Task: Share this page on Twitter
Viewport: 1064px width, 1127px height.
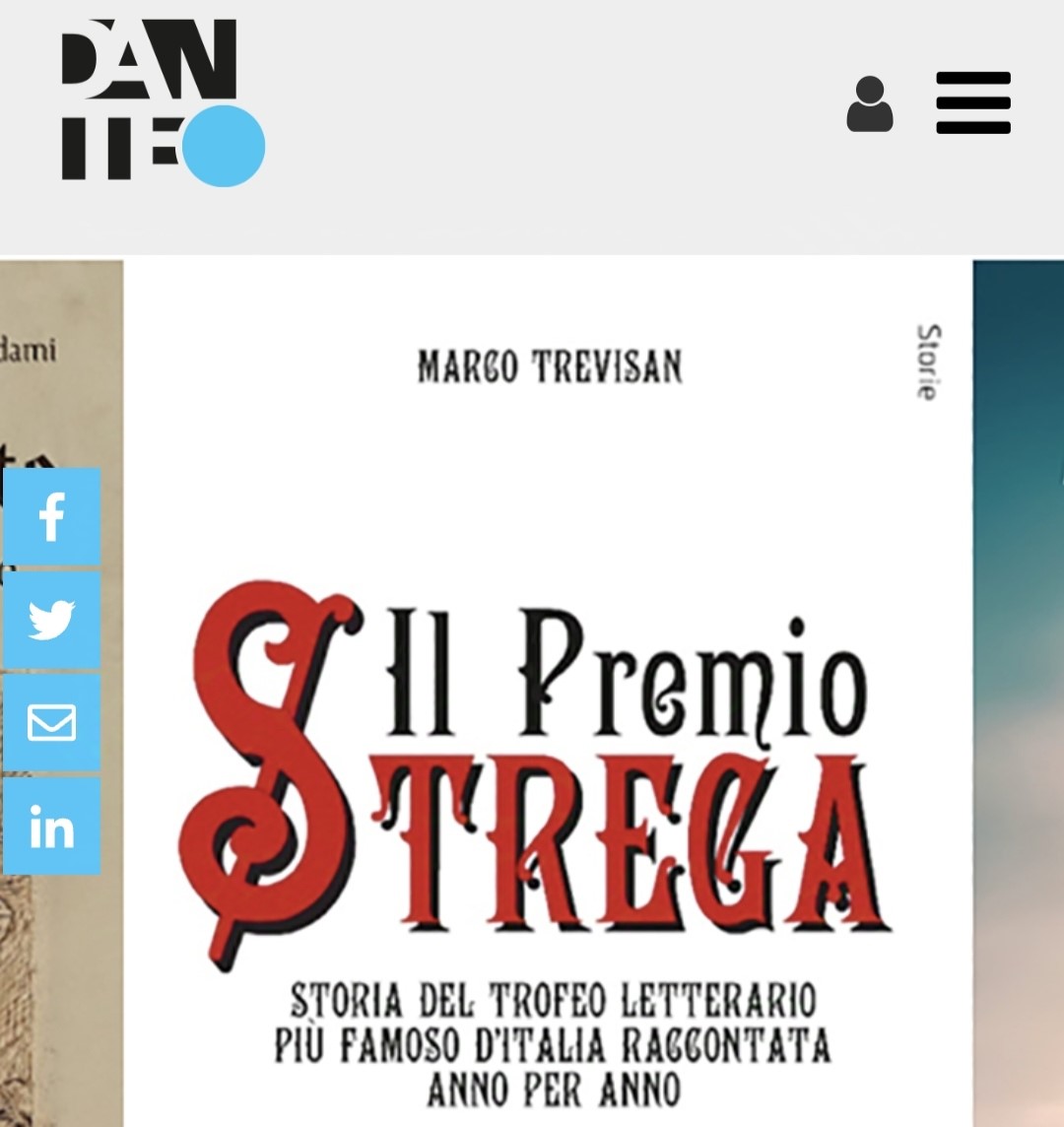Action: coord(52,621)
